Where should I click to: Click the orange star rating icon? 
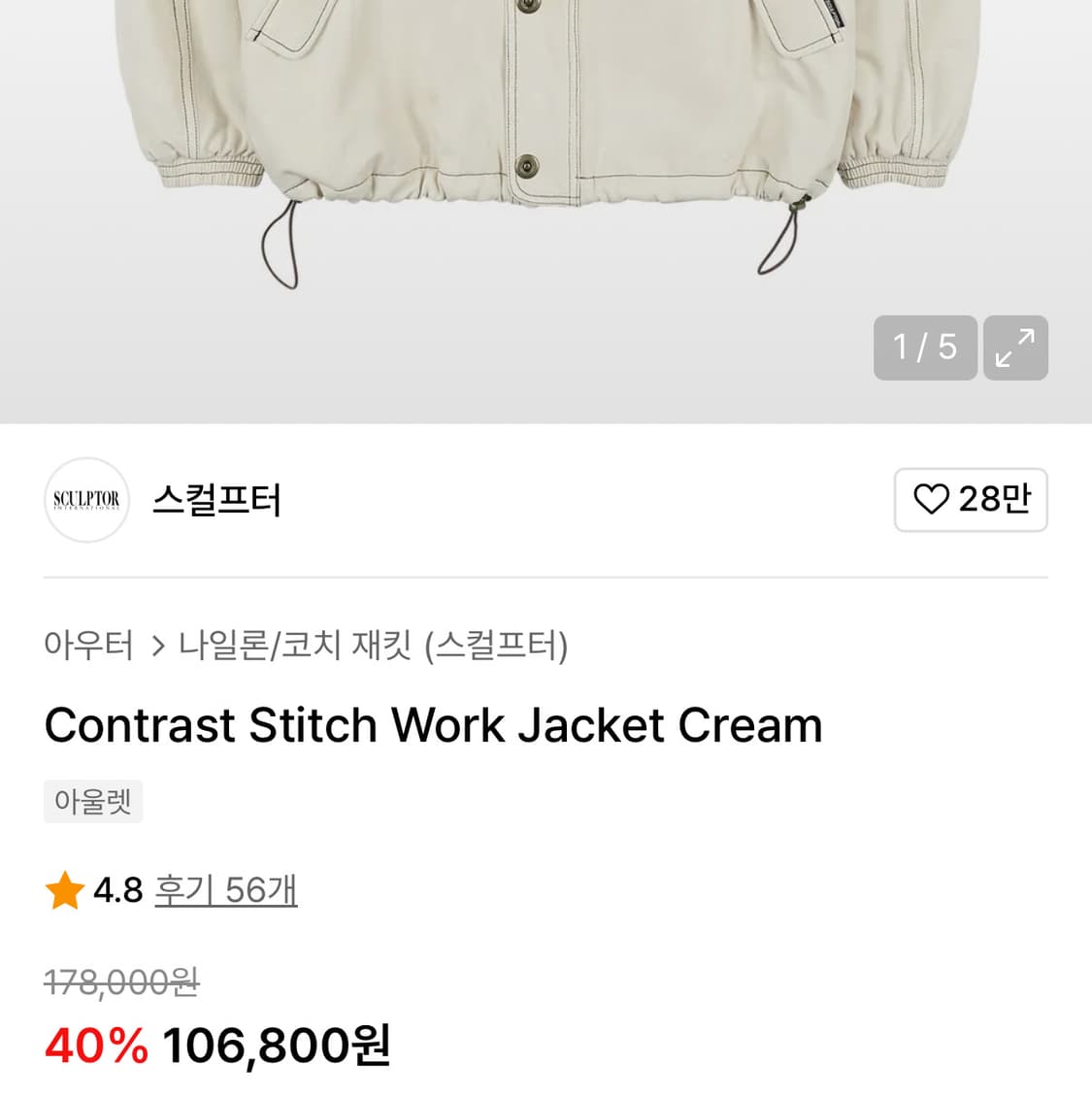[x=64, y=890]
